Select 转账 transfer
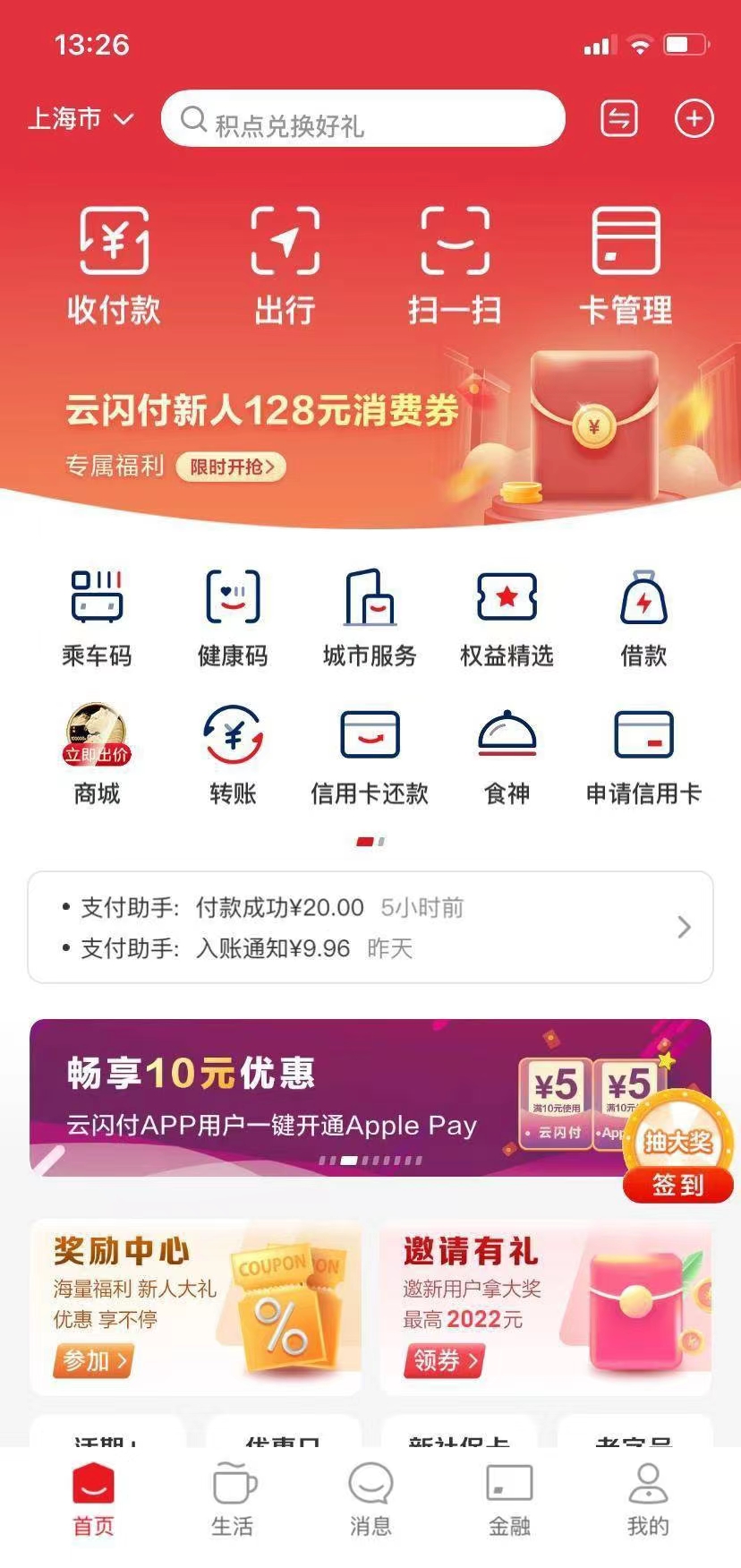 [x=233, y=755]
